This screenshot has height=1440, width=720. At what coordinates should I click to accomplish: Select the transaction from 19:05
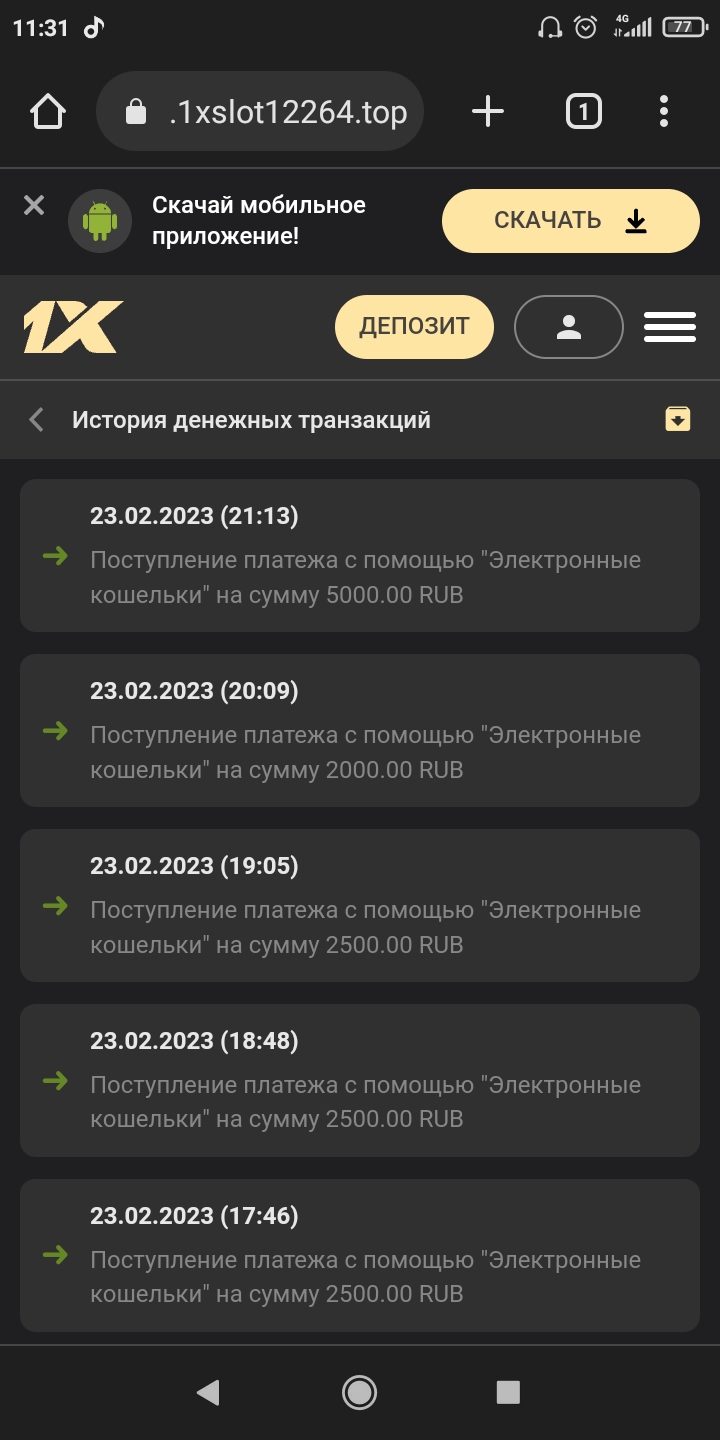[360, 905]
